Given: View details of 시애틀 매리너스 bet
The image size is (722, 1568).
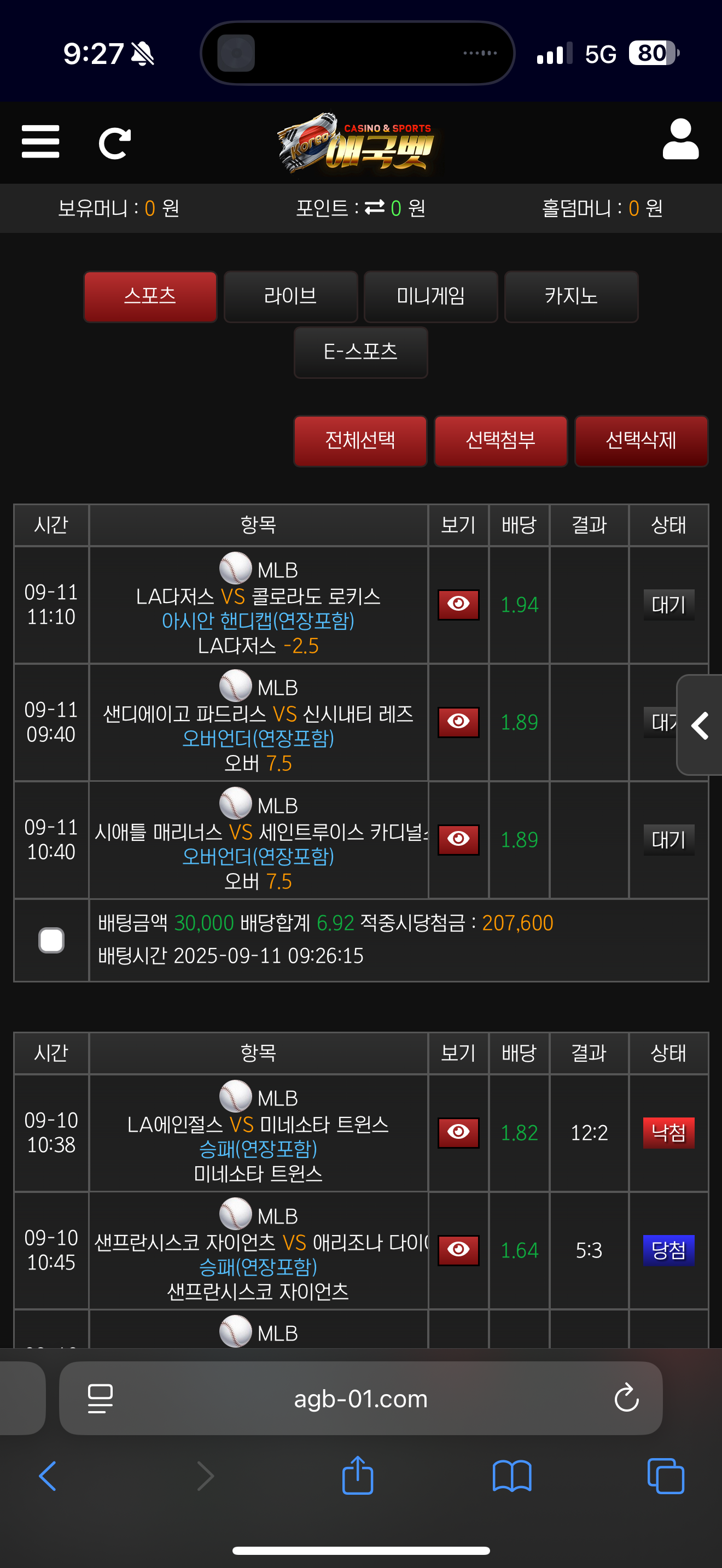Looking at the screenshot, I should [x=458, y=839].
